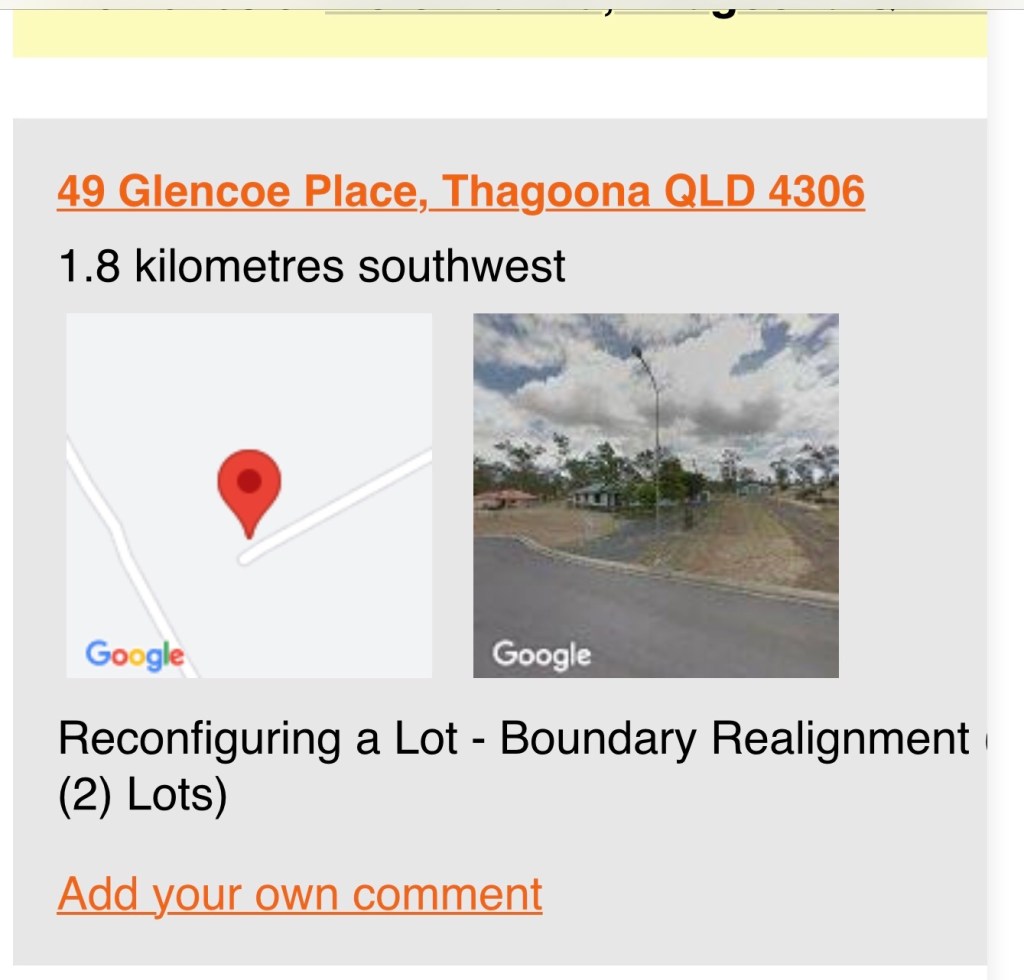
Task: Open the street view photo thumbnail
Action: (655, 495)
